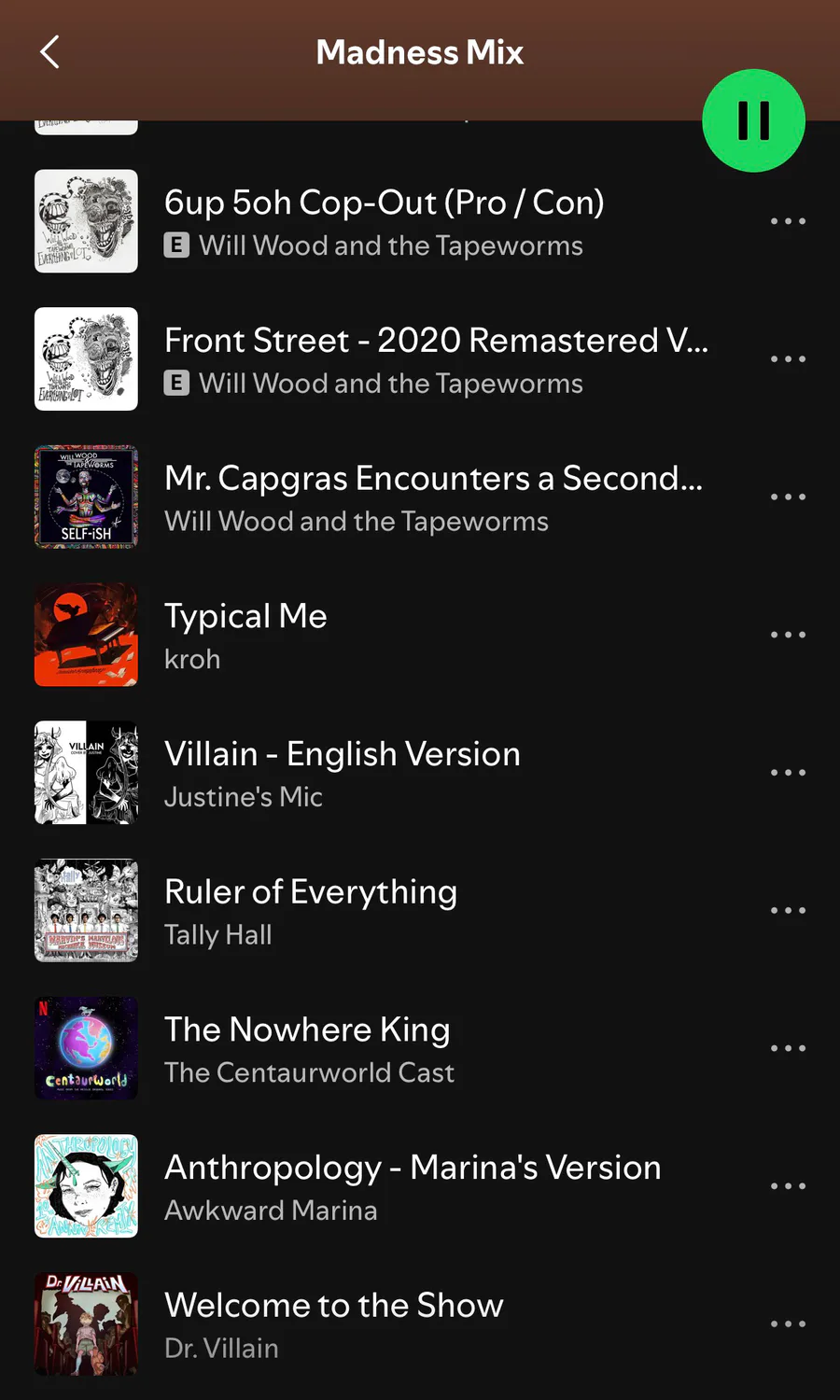
Task: Open options for Anthropology - Marina's Version
Action: point(788,1186)
